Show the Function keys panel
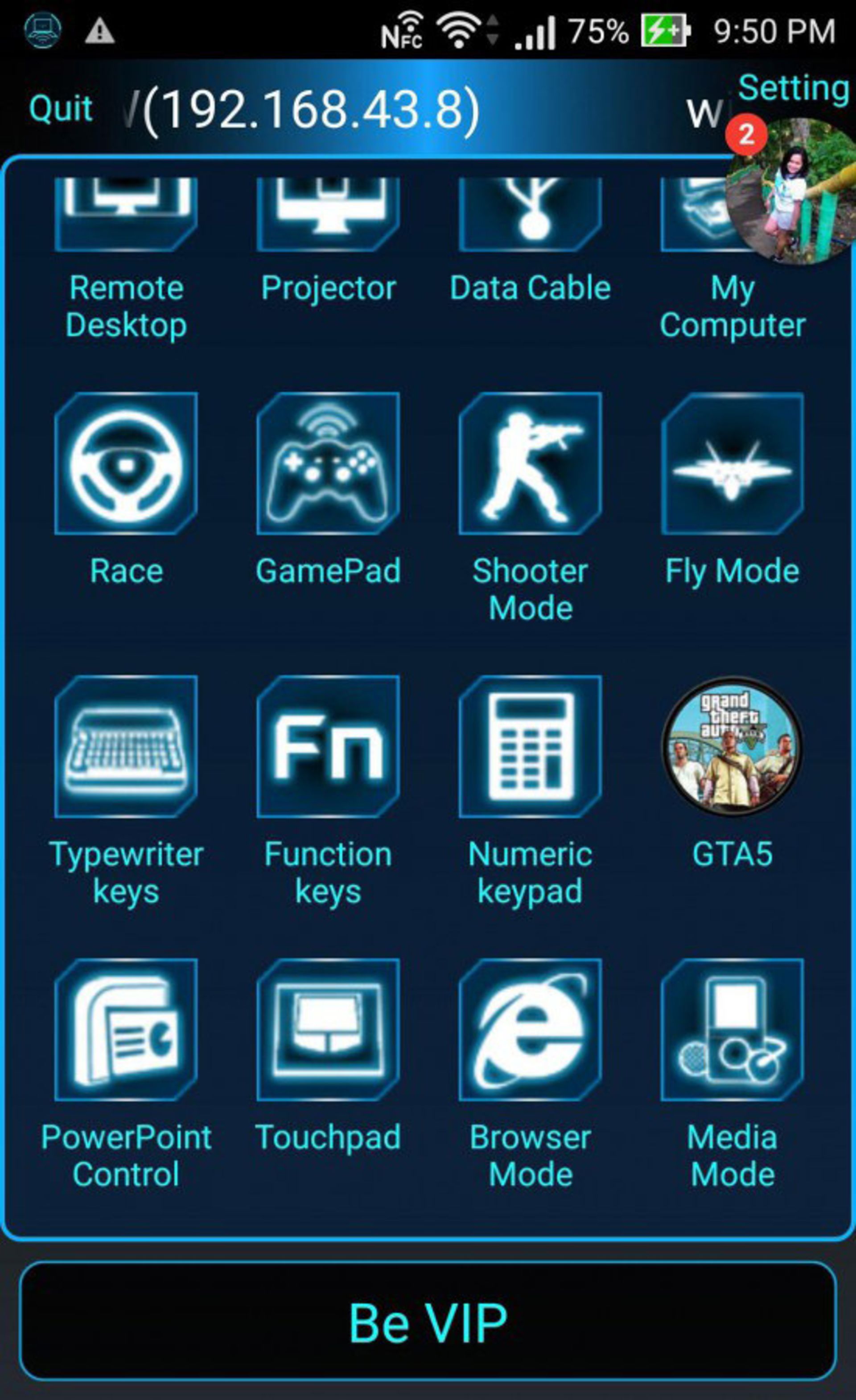This screenshot has width=856, height=1400. click(x=328, y=747)
